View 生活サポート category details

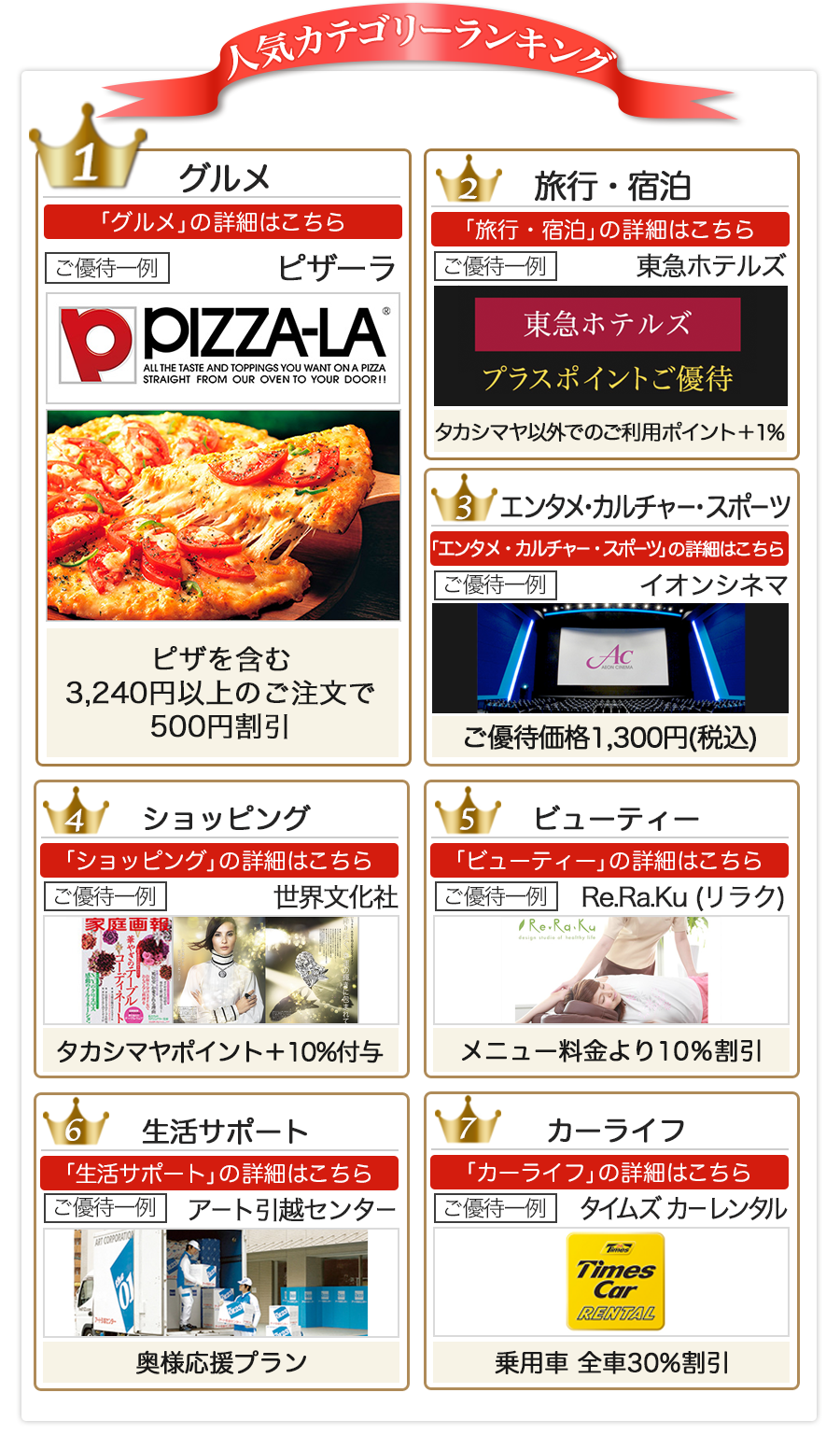(219, 1173)
